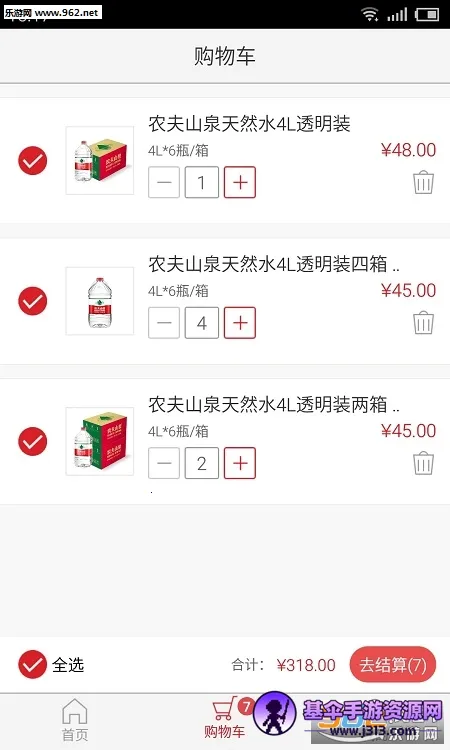The width and height of the screenshot is (450, 750).
Task: Deselect the 透明装两箱 item checkbox
Action: pyautogui.click(x=33, y=441)
